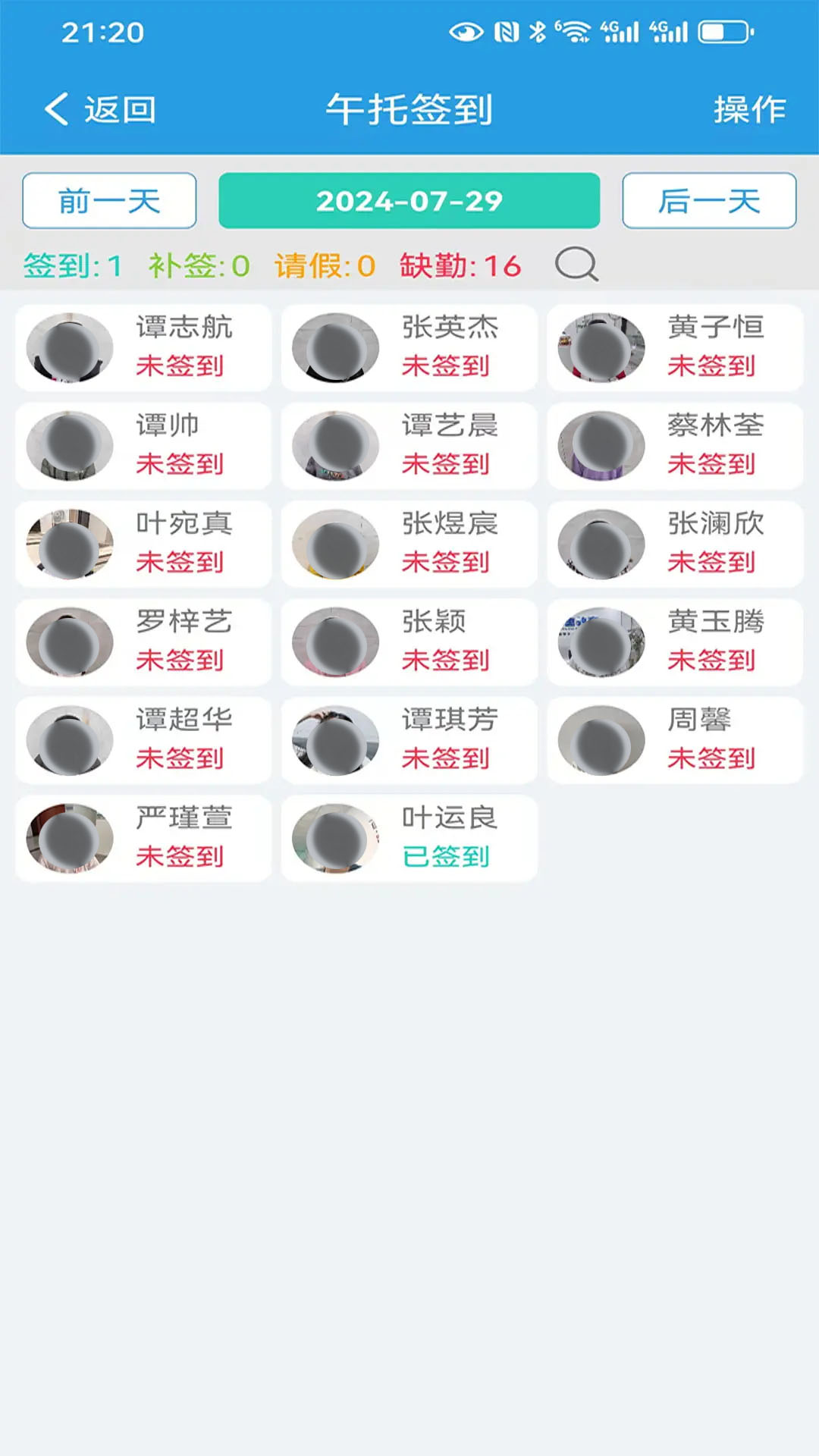Viewport: 819px width, 1456px height.
Task: Tap 周馨's avatar photo
Action: [601, 740]
